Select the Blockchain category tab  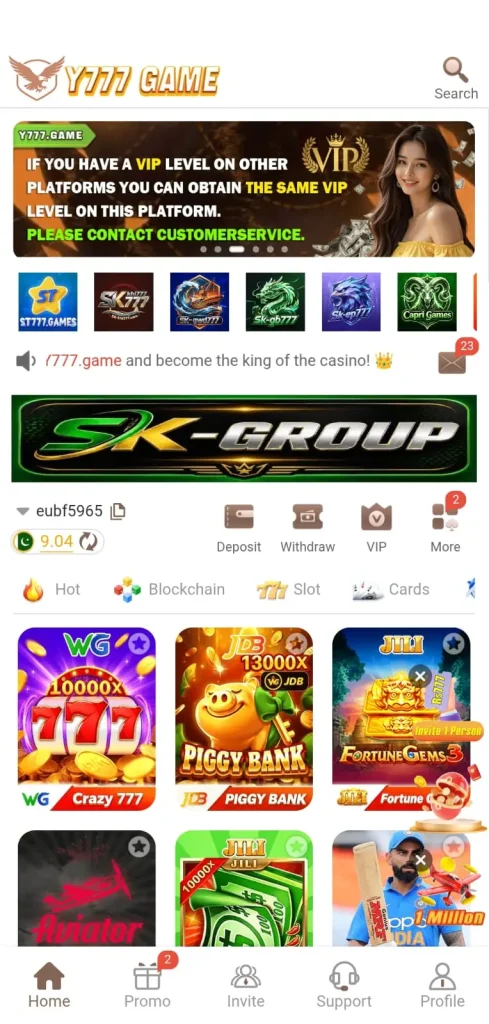pos(169,590)
